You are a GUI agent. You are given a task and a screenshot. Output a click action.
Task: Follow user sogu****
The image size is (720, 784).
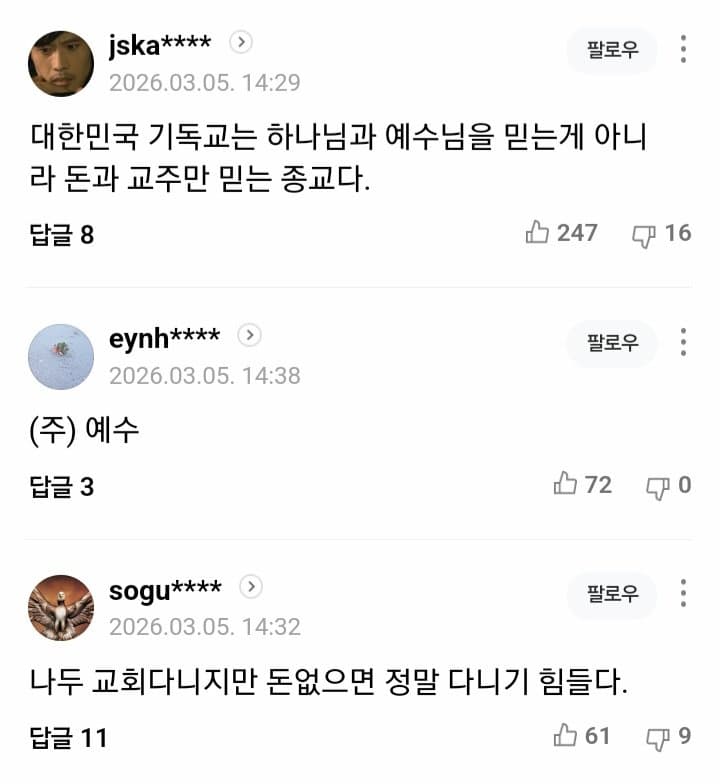coord(612,593)
